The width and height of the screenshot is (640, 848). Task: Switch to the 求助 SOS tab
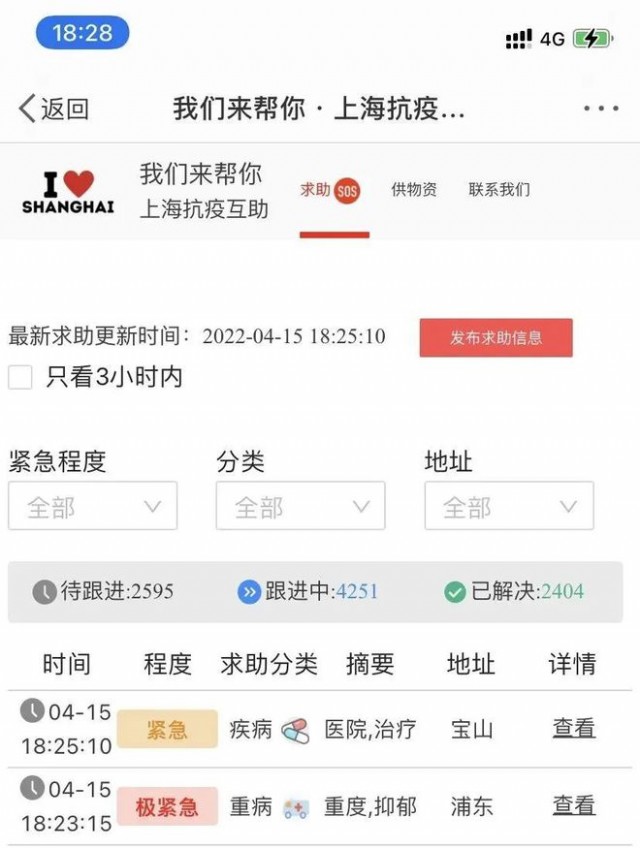[330, 190]
